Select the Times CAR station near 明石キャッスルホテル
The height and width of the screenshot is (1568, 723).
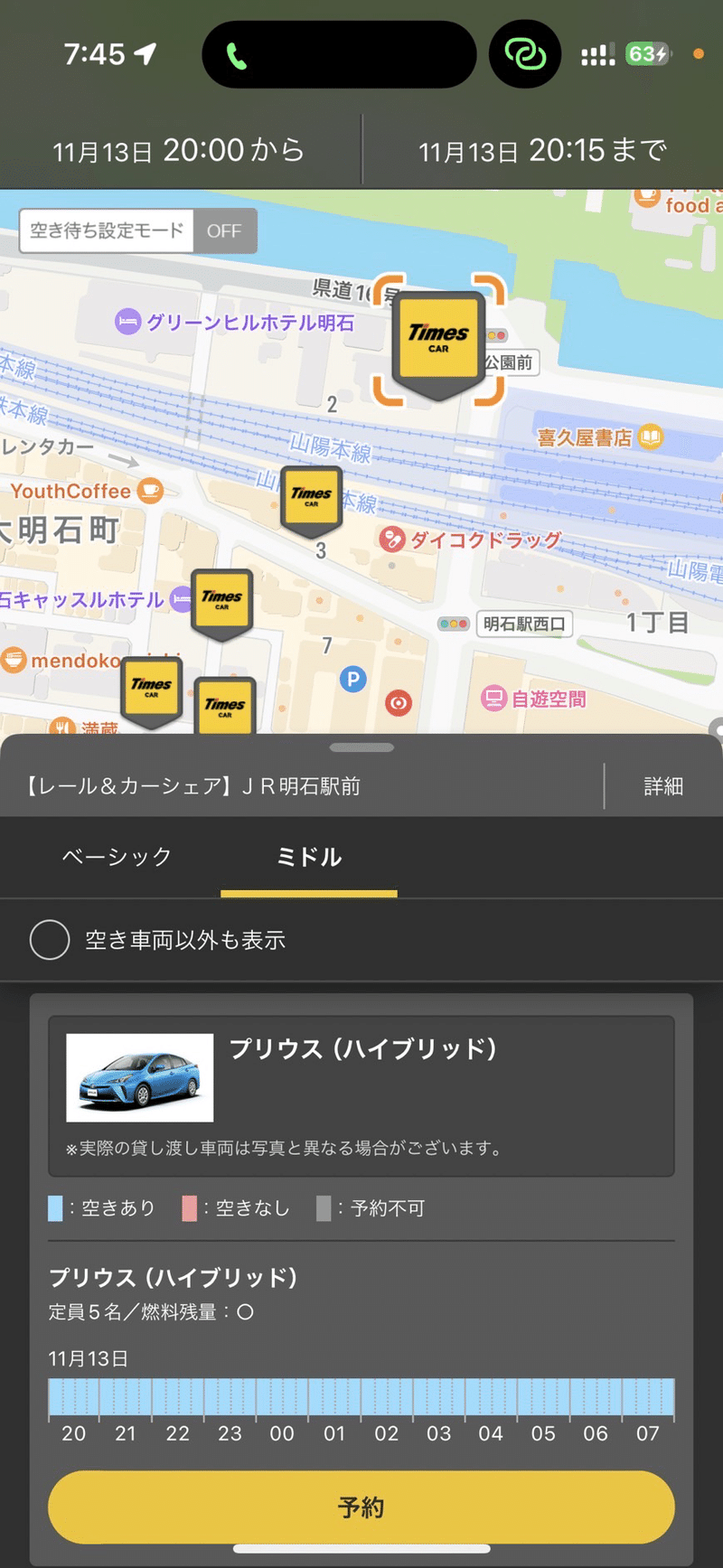(221, 601)
